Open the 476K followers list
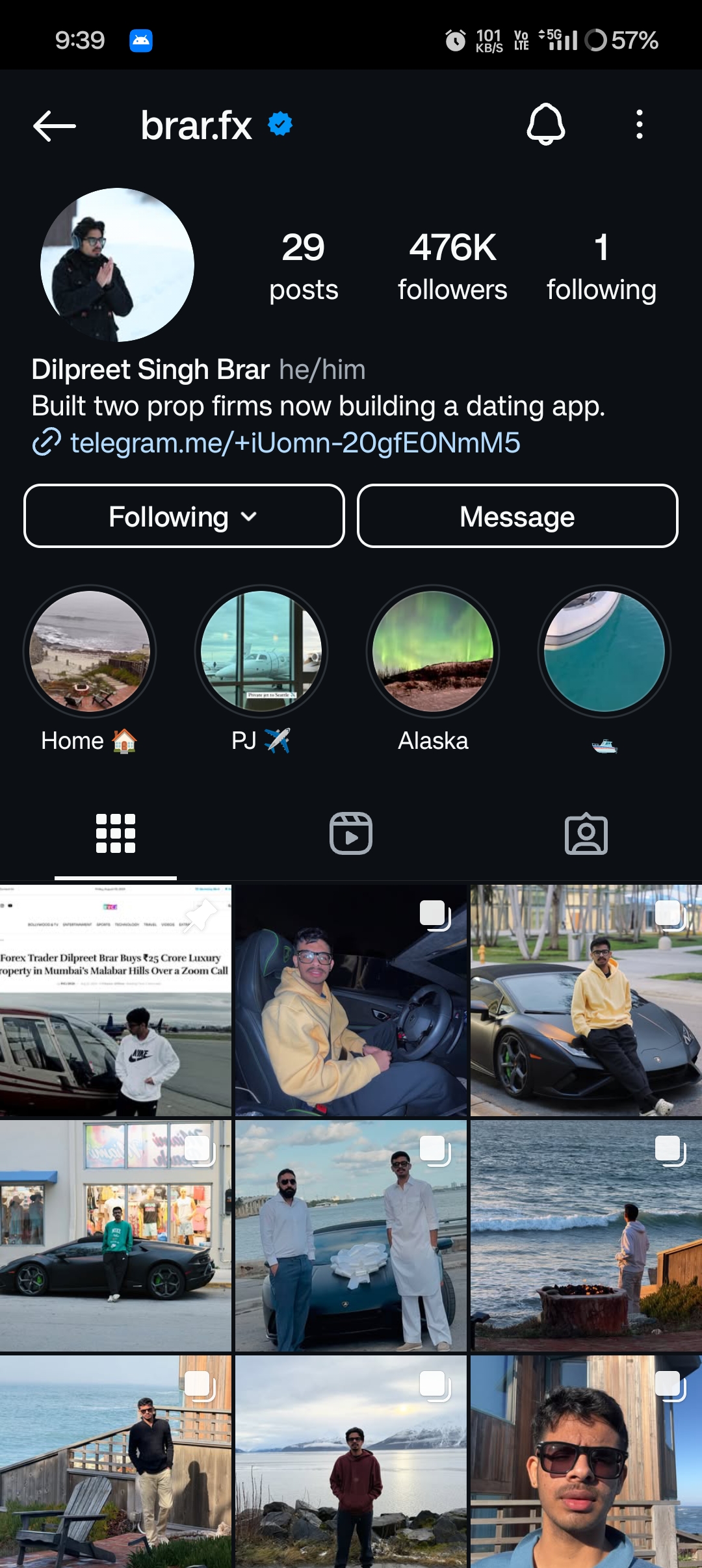This screenshot has width=702, height=1568. coord(452,266)
